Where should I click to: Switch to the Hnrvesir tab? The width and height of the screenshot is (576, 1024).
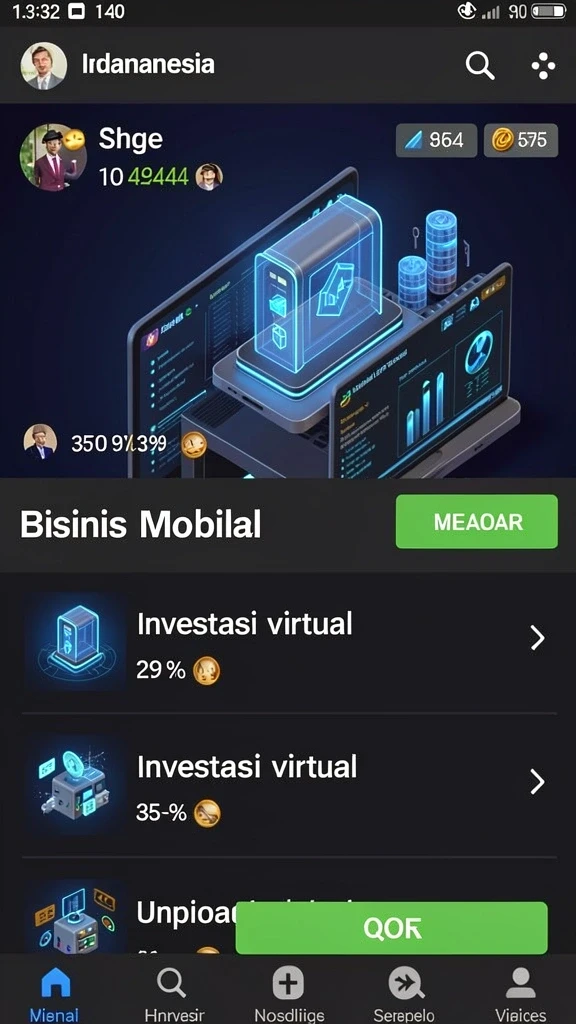coord(174,993)
